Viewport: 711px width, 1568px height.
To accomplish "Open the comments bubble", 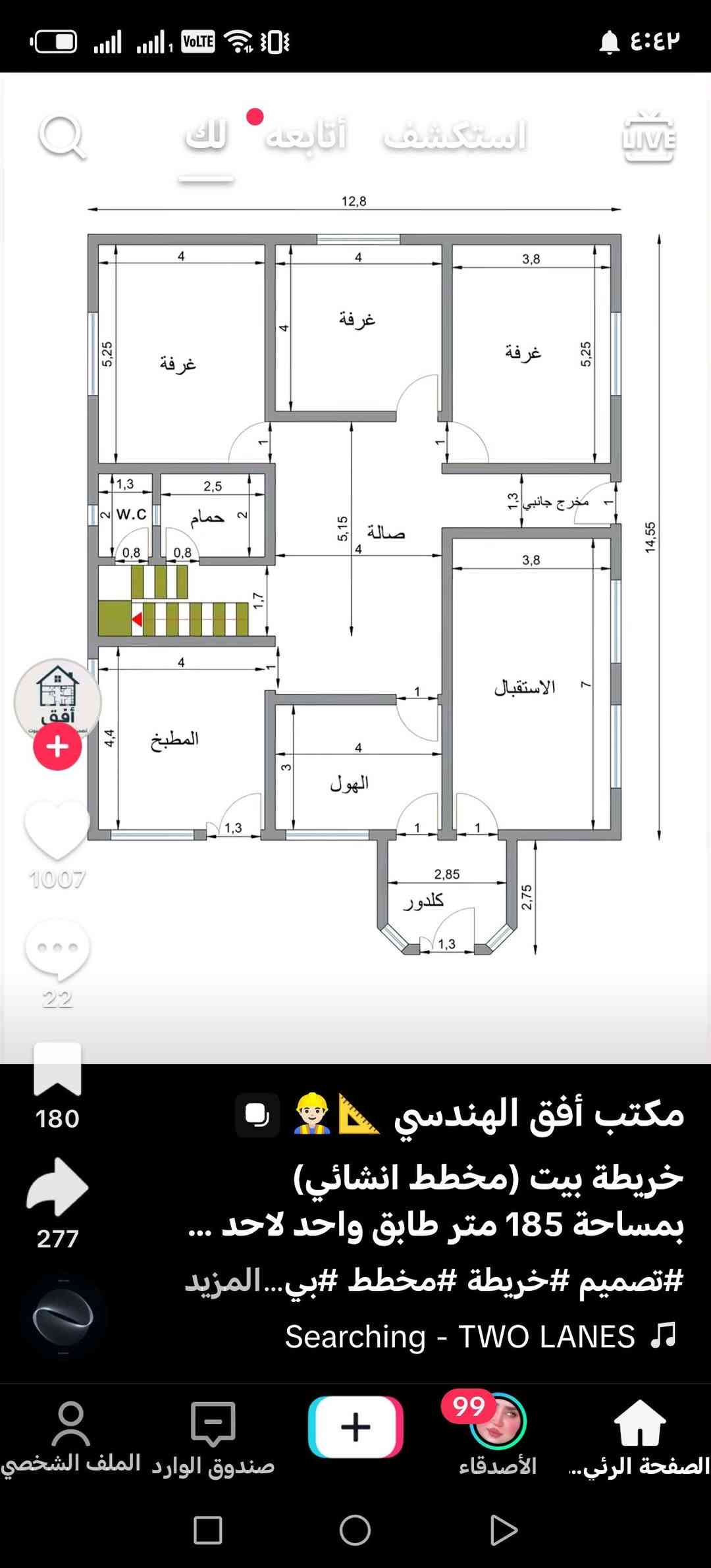I will 57,950.
